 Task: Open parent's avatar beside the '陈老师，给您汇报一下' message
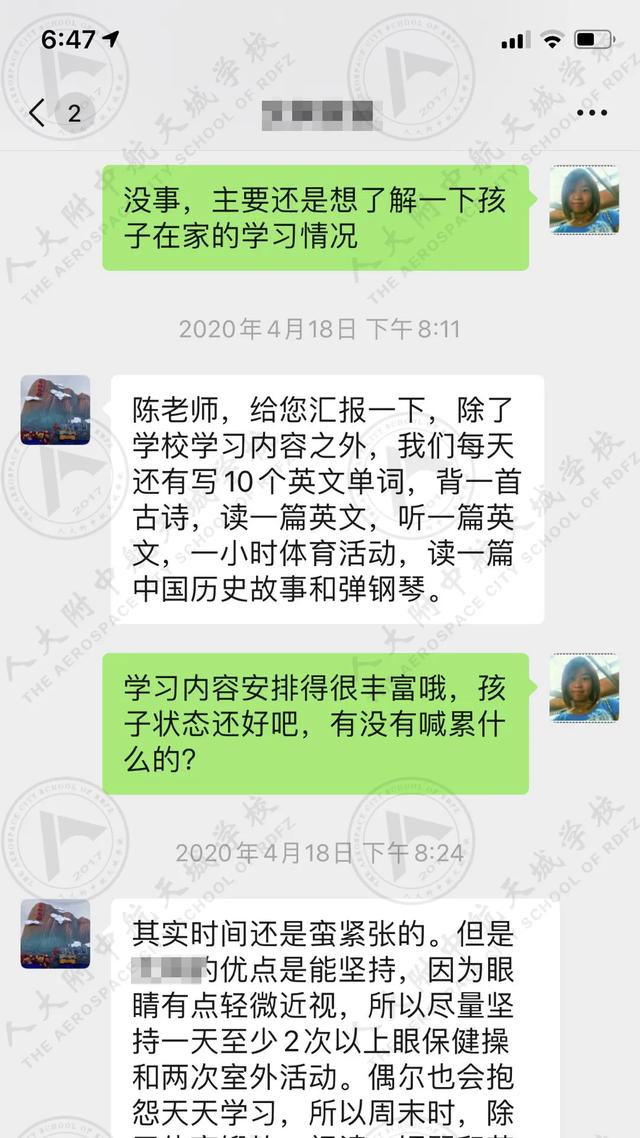[x=55, y=409]
